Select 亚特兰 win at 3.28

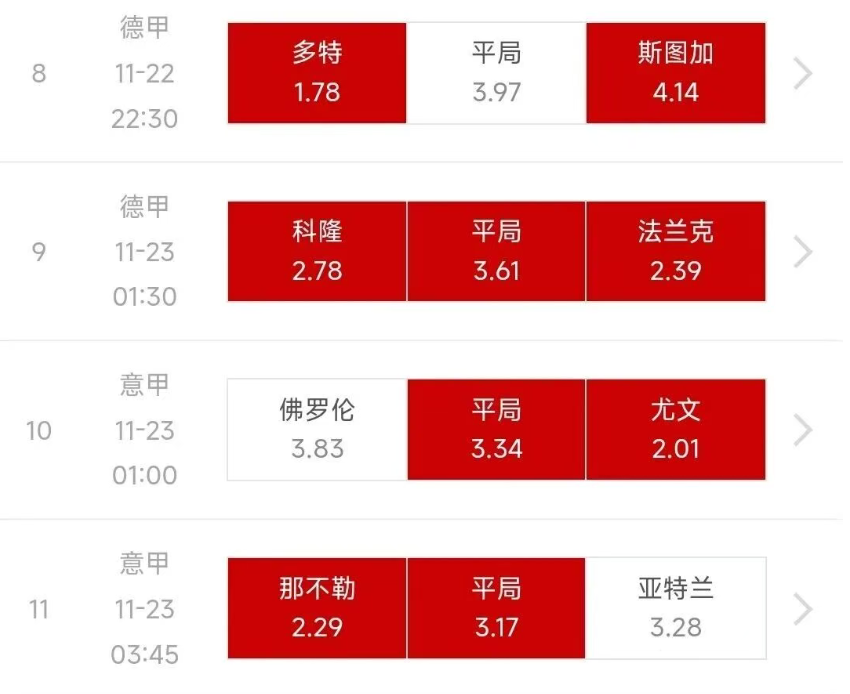[675, 608]
